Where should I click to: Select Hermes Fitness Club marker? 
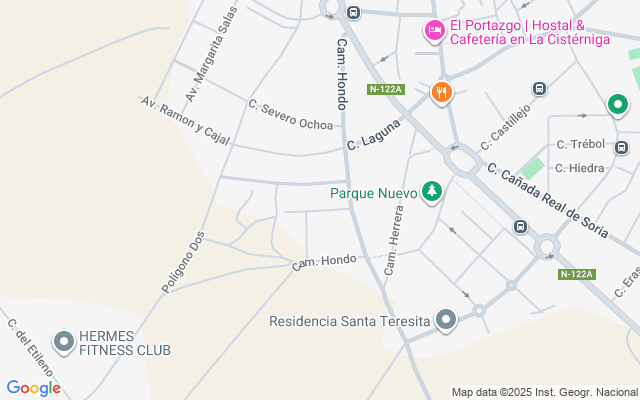(x=64, y=343)
